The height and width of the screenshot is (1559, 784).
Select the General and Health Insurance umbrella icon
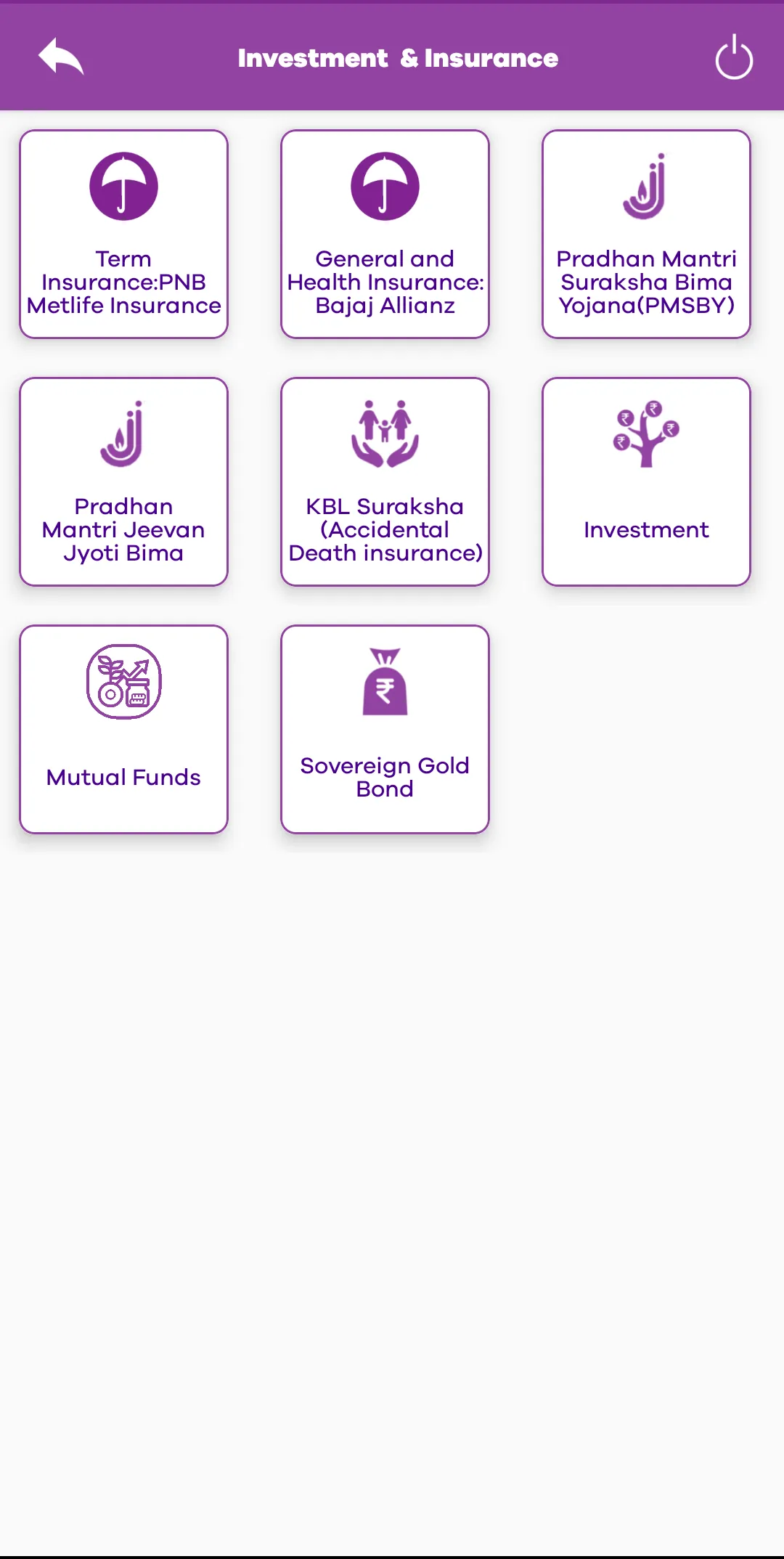click(x=385, y=185)
